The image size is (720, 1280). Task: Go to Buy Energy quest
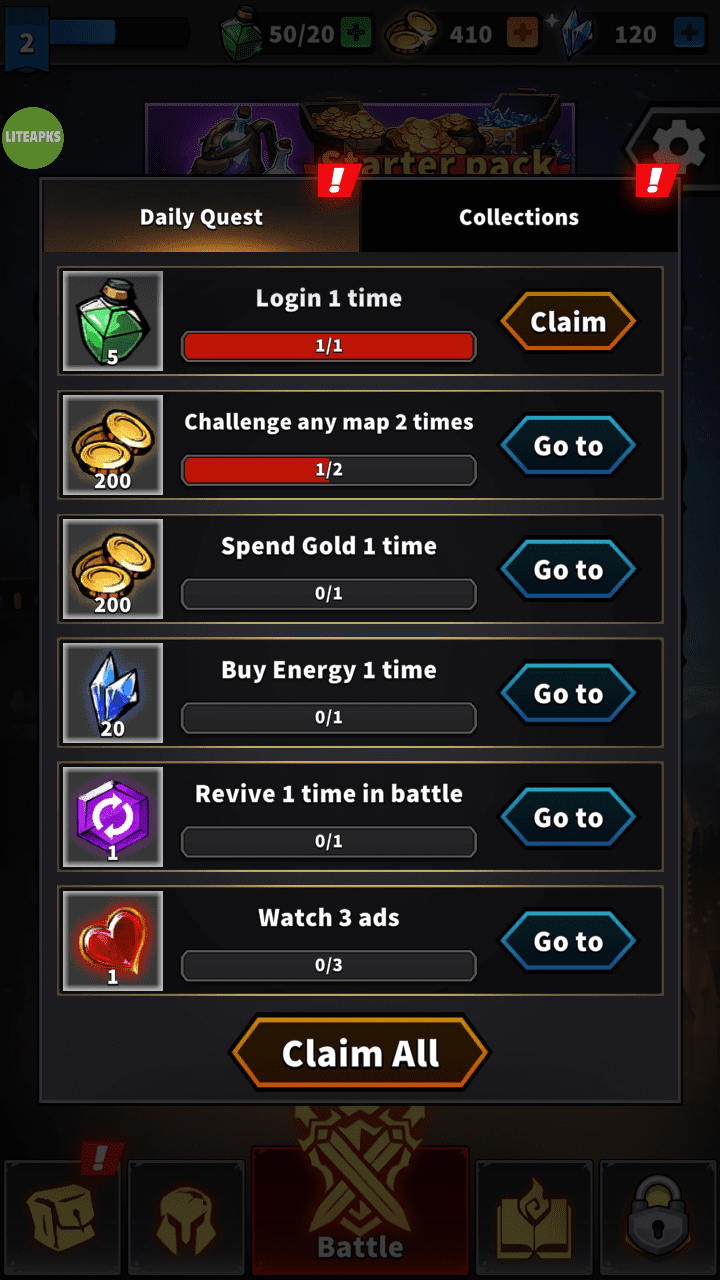point(568,694)
